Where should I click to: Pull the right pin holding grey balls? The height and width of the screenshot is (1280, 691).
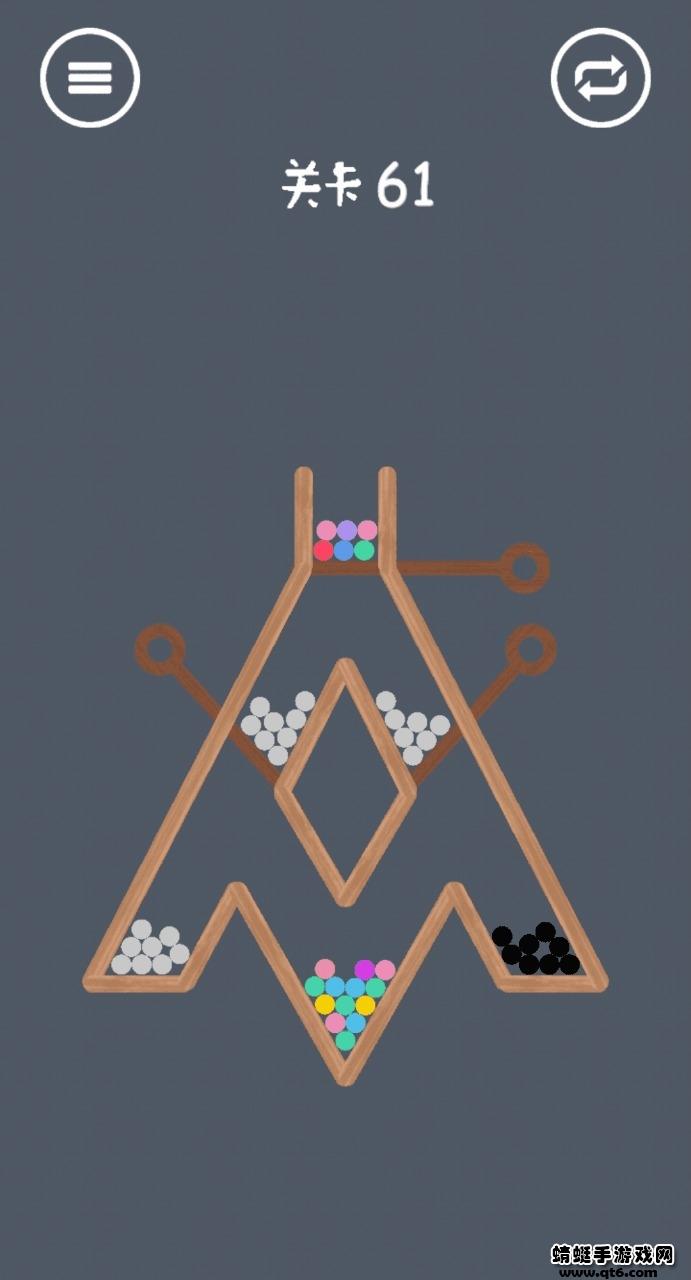(x=531, y=649)
